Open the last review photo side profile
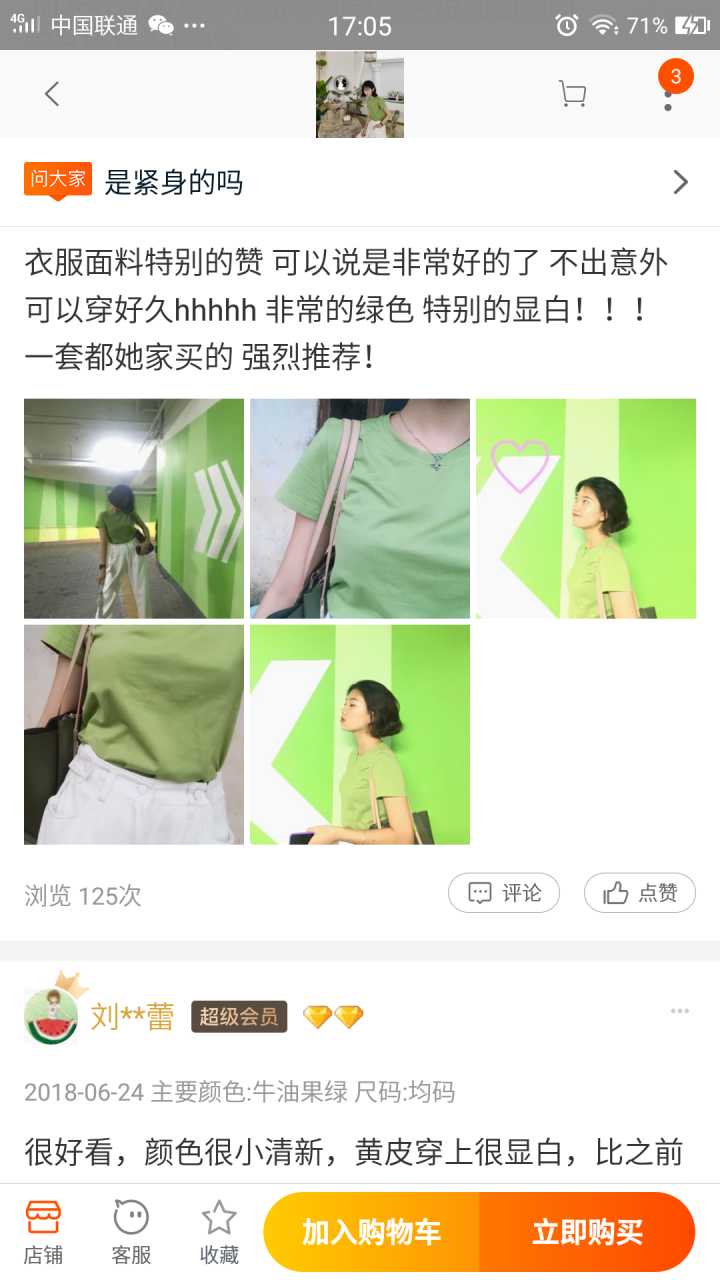Viewport: 720px width, 1280px height. 360,734
